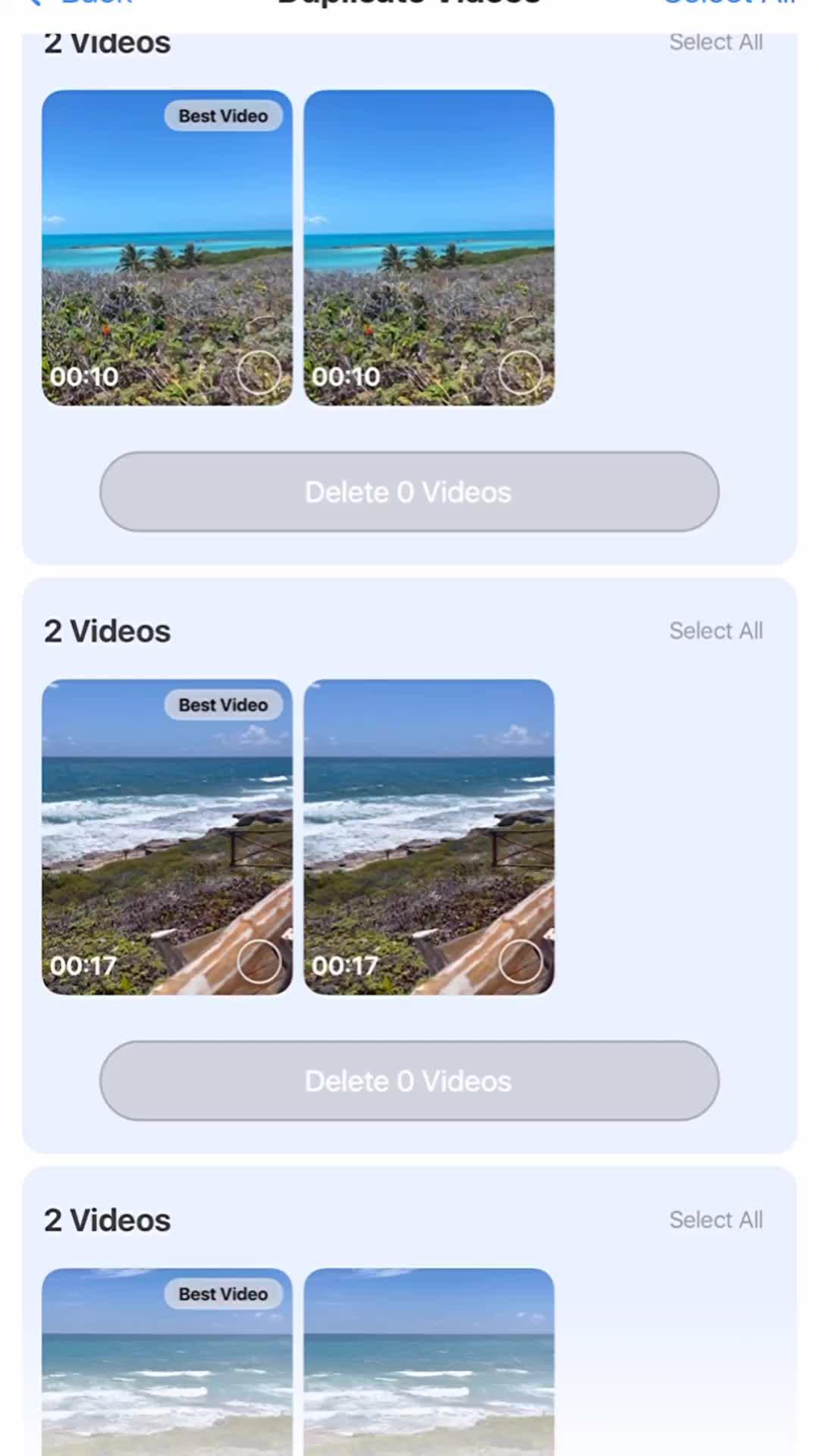Tap the Duplicate Videos title bar

(x=409, y=4)
